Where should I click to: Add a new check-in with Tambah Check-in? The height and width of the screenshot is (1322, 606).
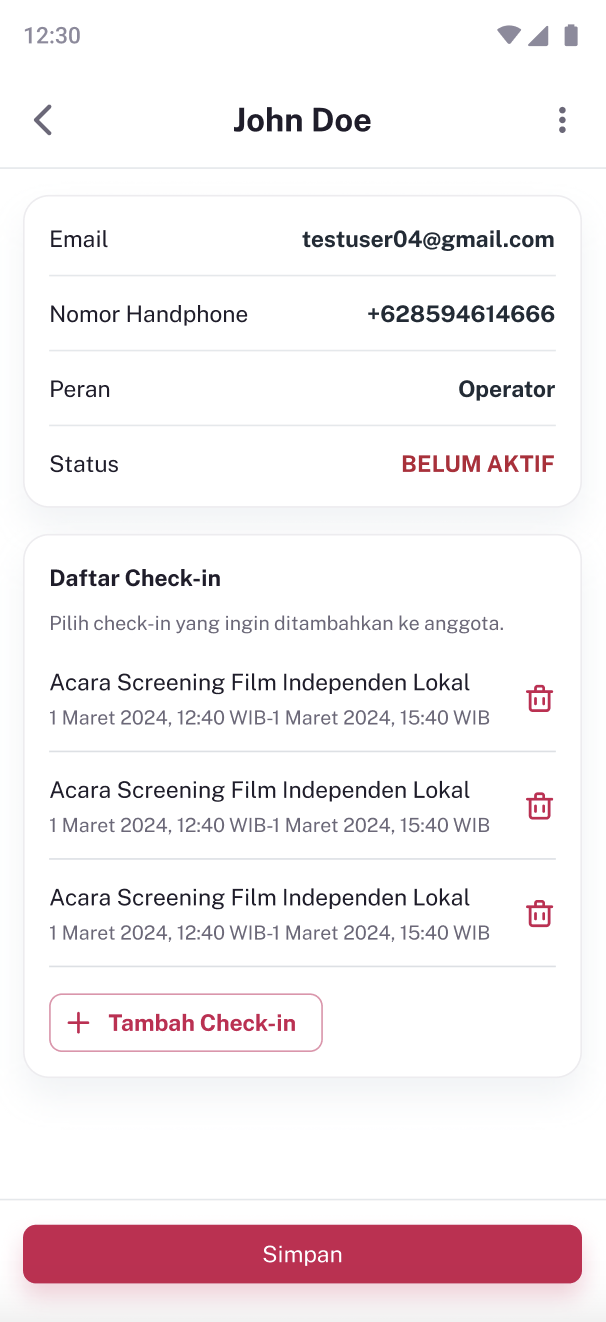[x=186, y=1023]
